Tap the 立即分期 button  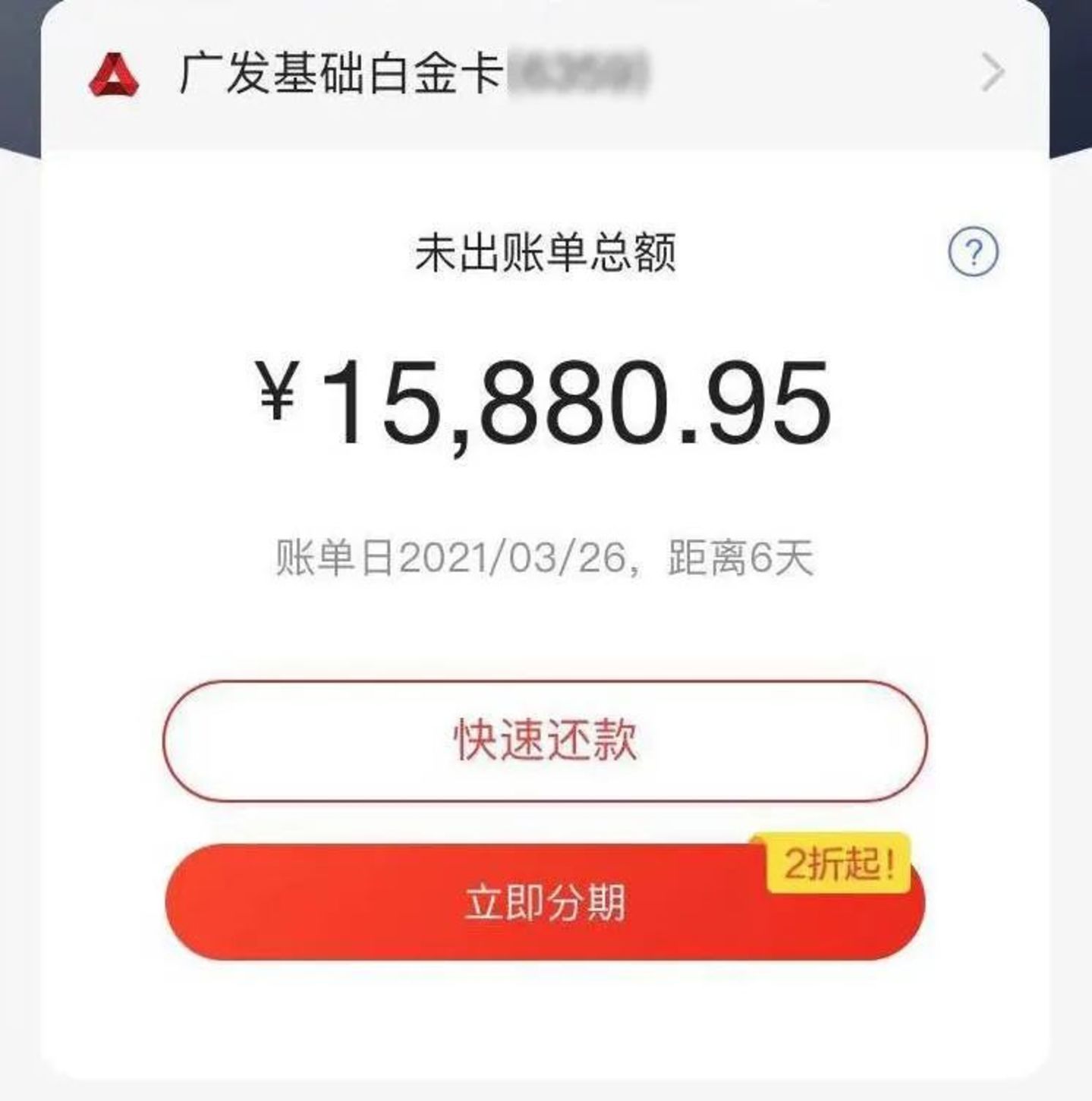tap(545, 903)
